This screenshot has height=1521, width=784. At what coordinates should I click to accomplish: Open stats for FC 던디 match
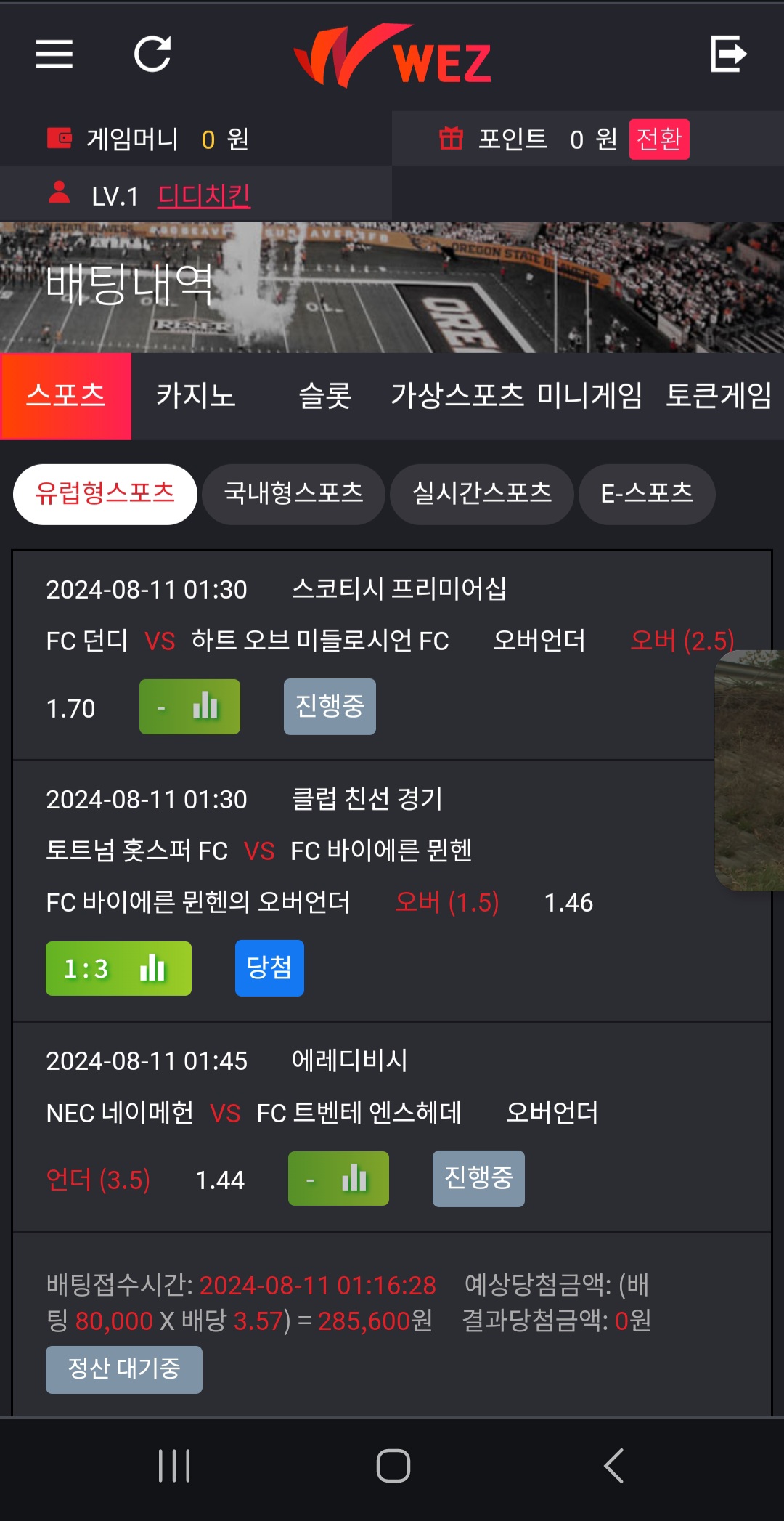click(x=189, y=707)
